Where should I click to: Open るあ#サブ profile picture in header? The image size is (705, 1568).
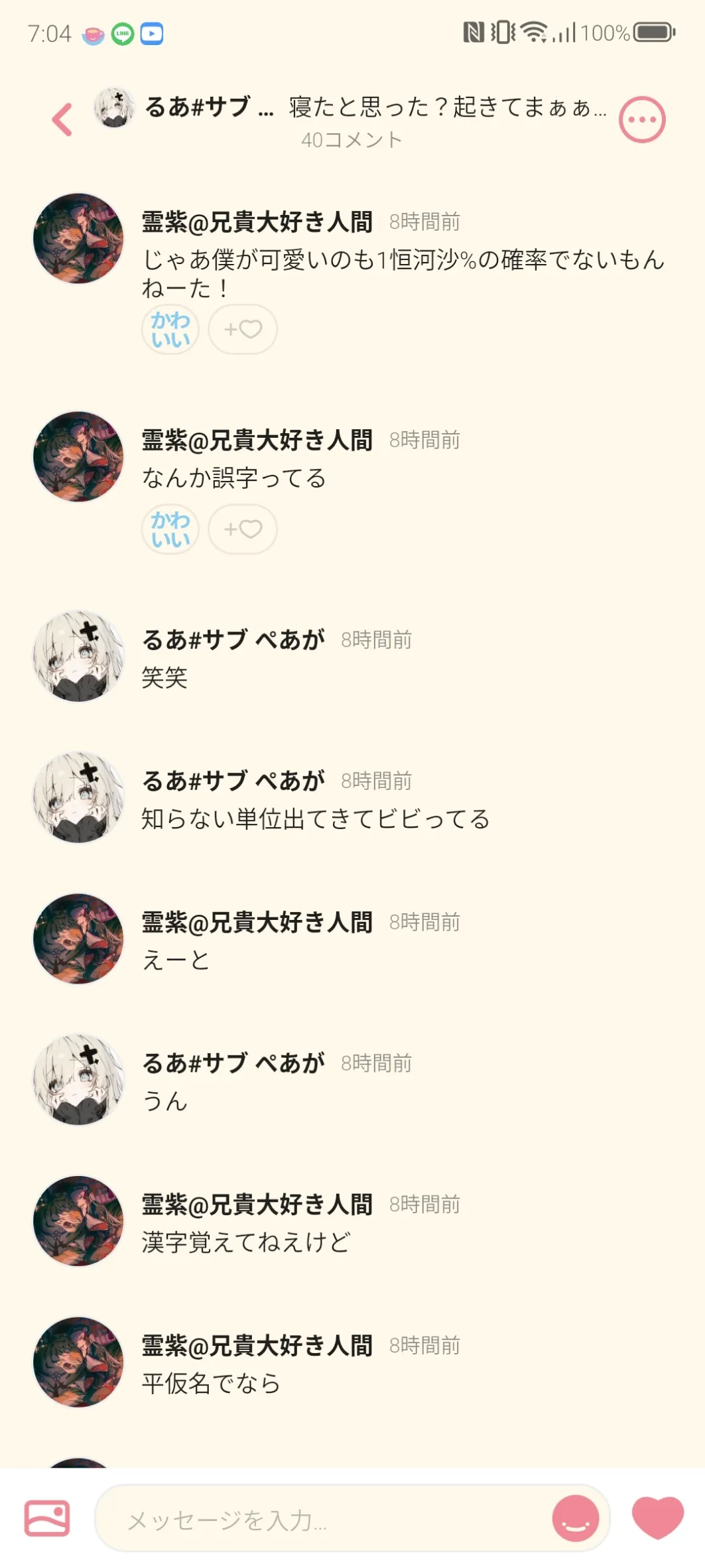(114, 107)
